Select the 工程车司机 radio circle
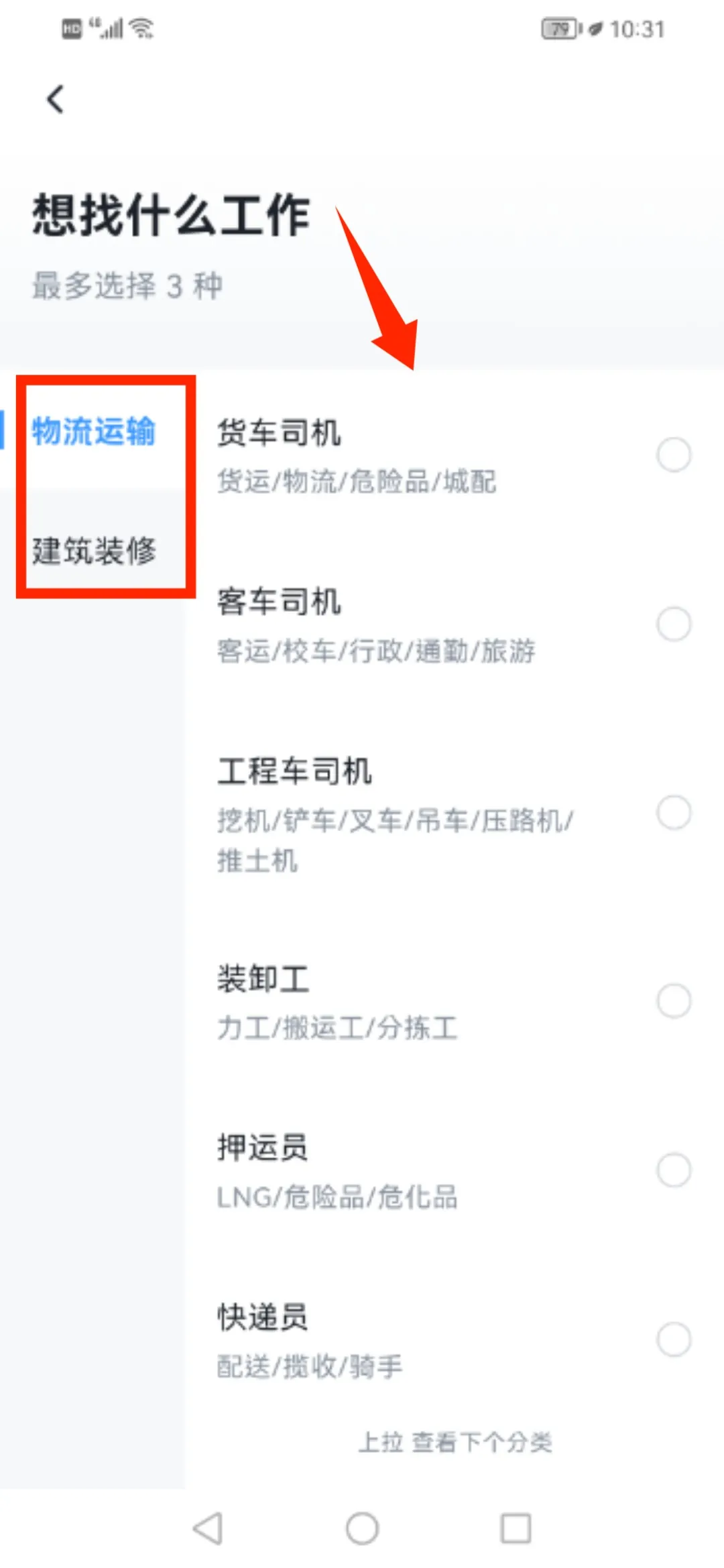724x1568 pixels. point(674,813)
